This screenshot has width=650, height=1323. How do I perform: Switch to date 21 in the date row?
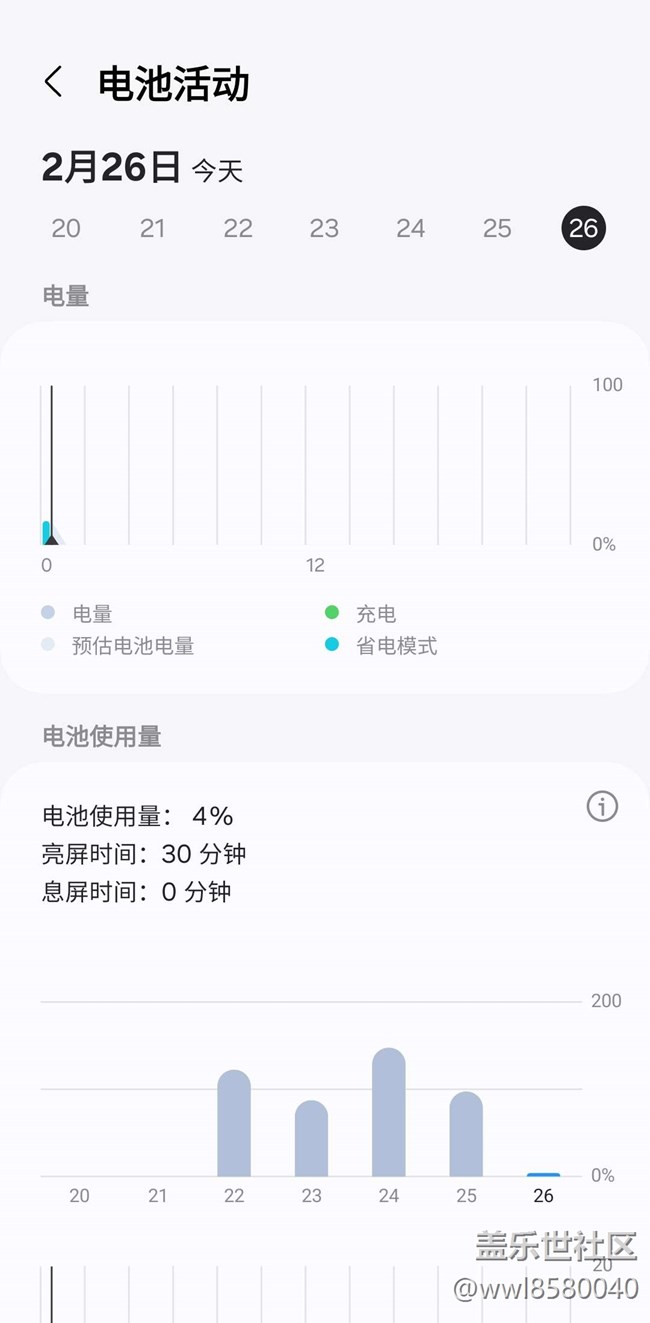[152, 229]
